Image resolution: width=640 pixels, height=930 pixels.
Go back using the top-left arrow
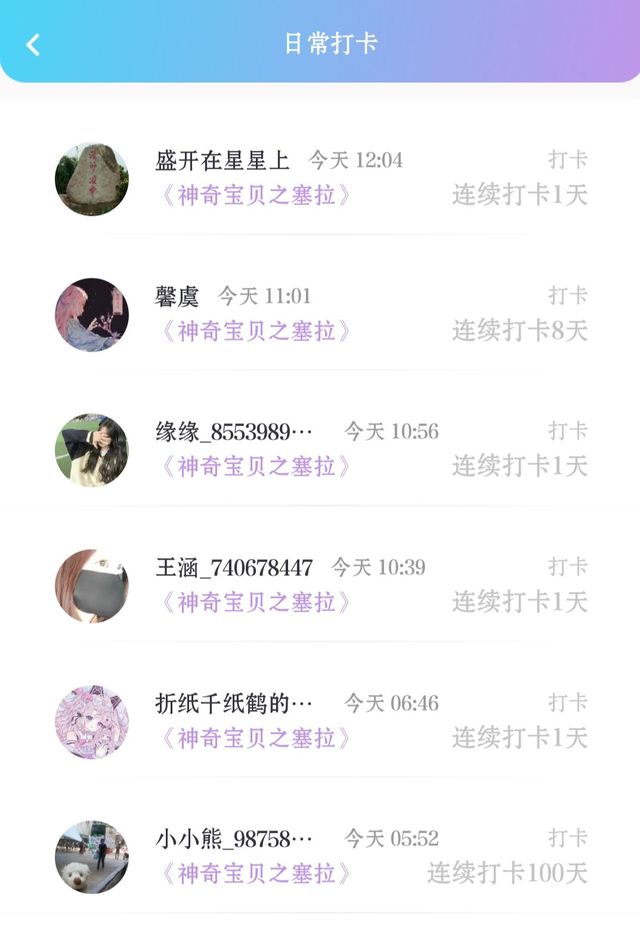coord(33,44)
